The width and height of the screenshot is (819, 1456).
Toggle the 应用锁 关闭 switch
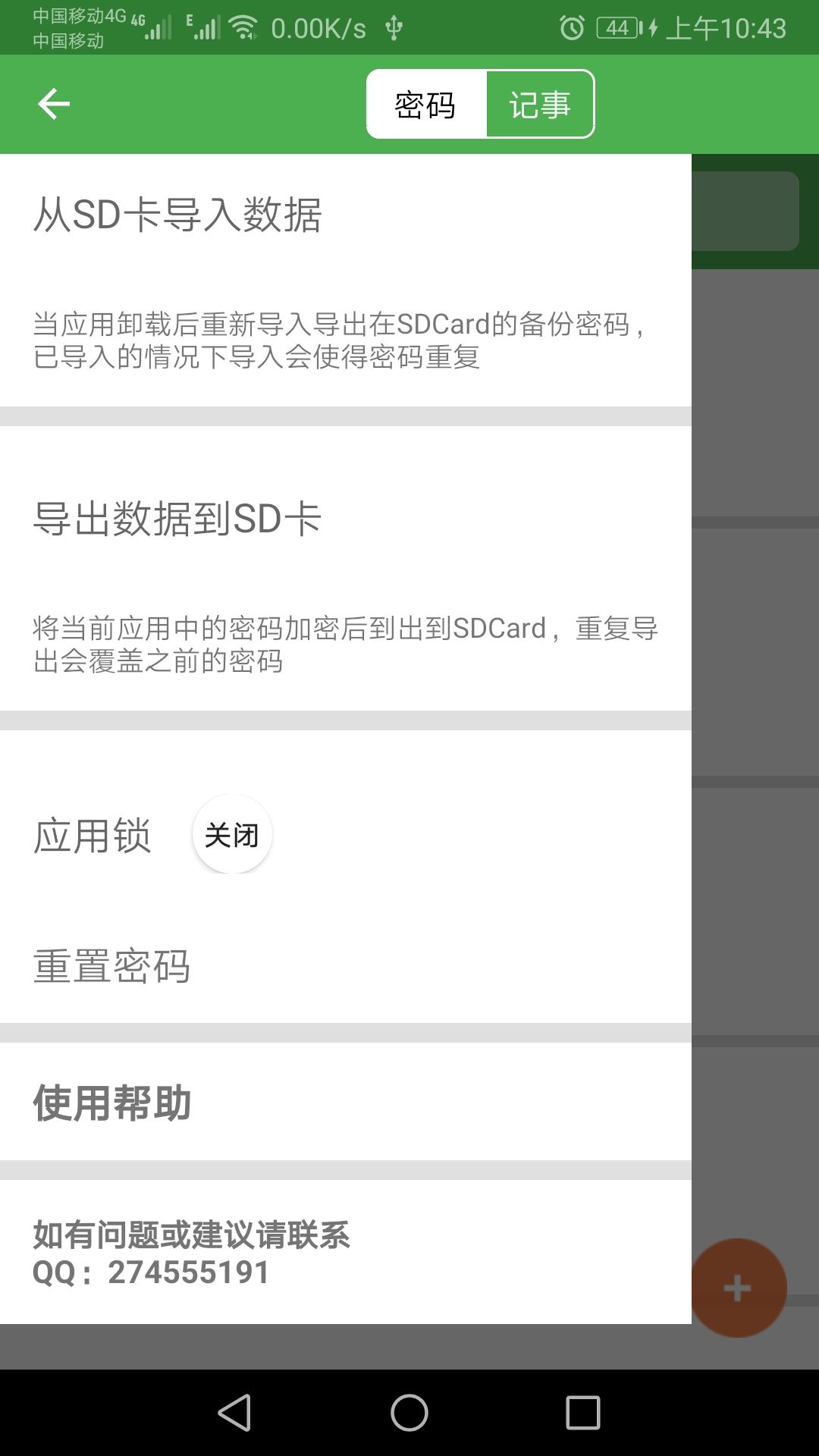232,834
